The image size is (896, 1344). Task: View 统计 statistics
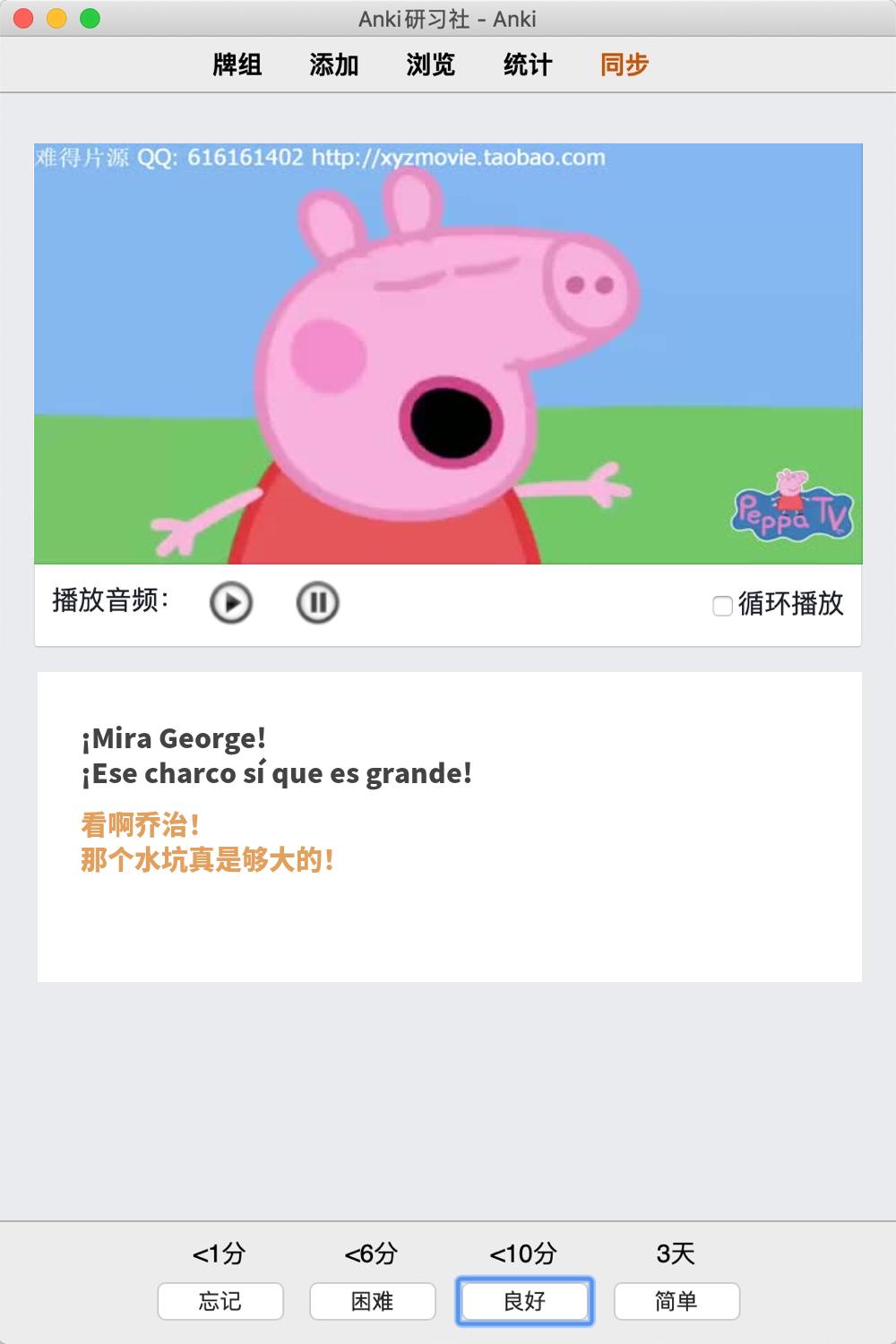click(528, 65)
